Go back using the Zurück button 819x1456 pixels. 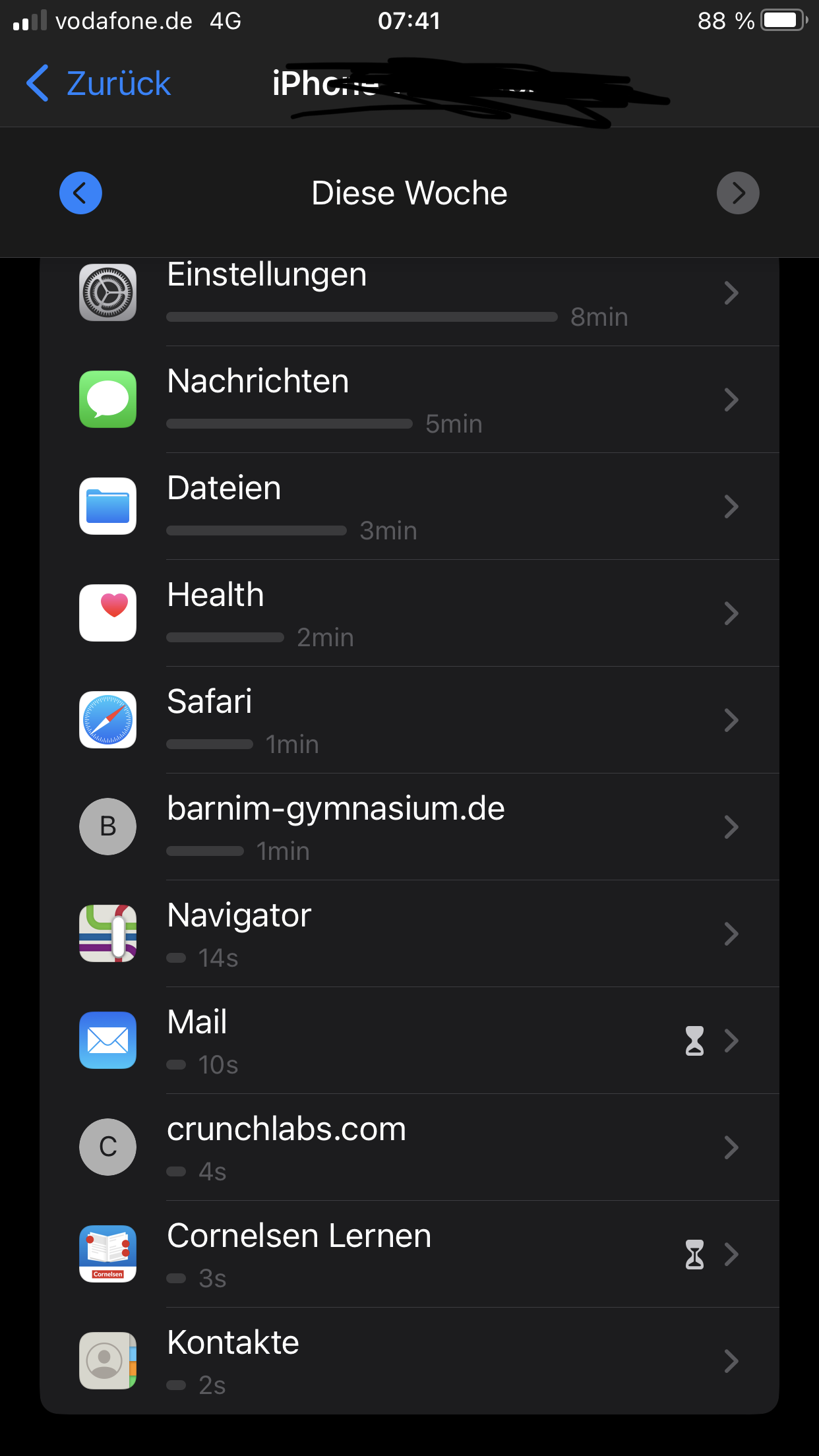tap(99, 84)
